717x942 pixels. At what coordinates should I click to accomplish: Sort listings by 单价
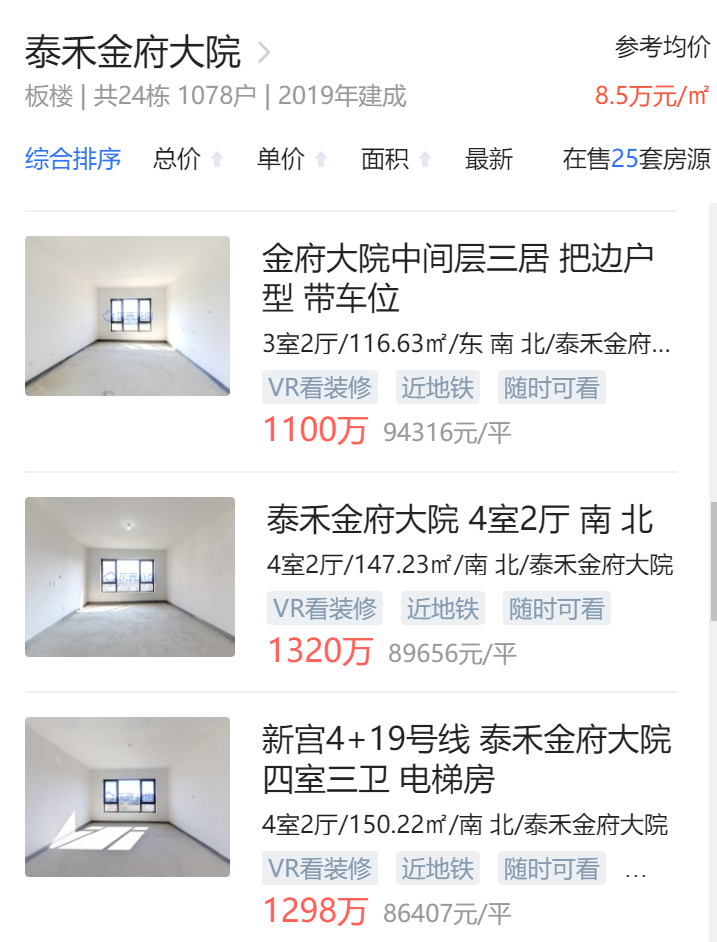[291, 158]
